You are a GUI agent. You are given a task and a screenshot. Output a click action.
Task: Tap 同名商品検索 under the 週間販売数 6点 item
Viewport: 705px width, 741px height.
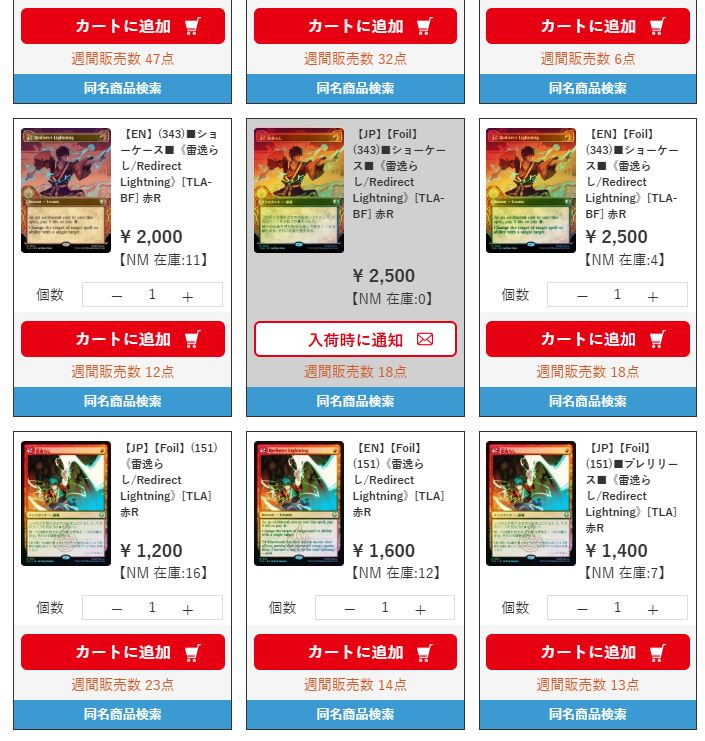[x=587, y=88]
